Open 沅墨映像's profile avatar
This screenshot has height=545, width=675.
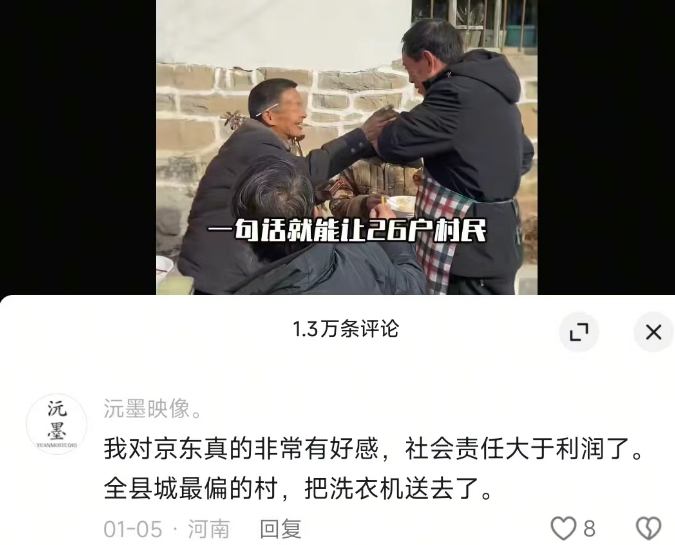56,424
